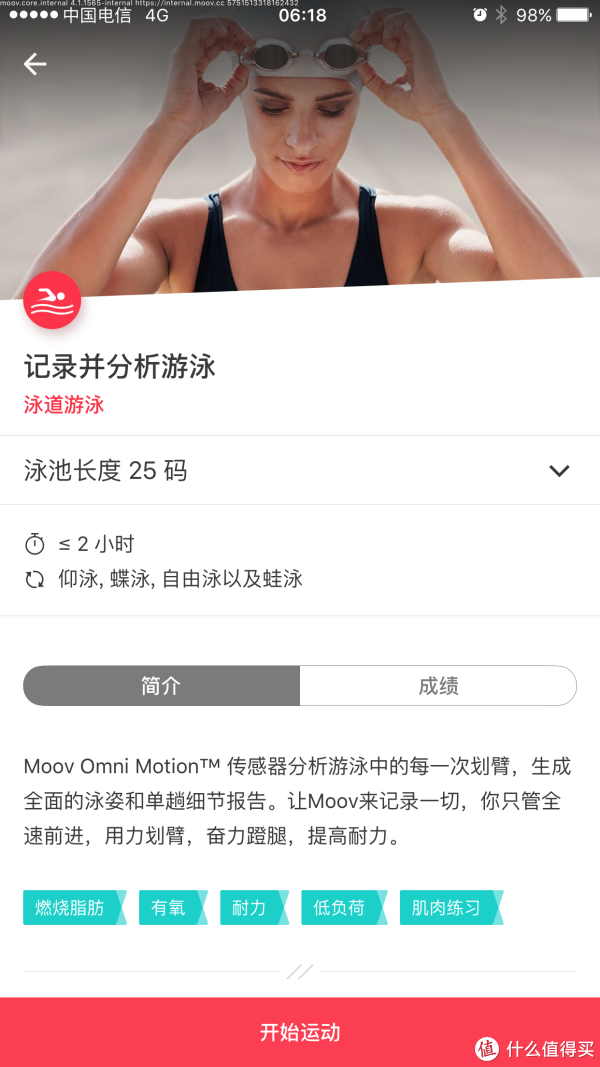Expand the 泳池长度 25 码 dropdown

[x=558, y=471]
